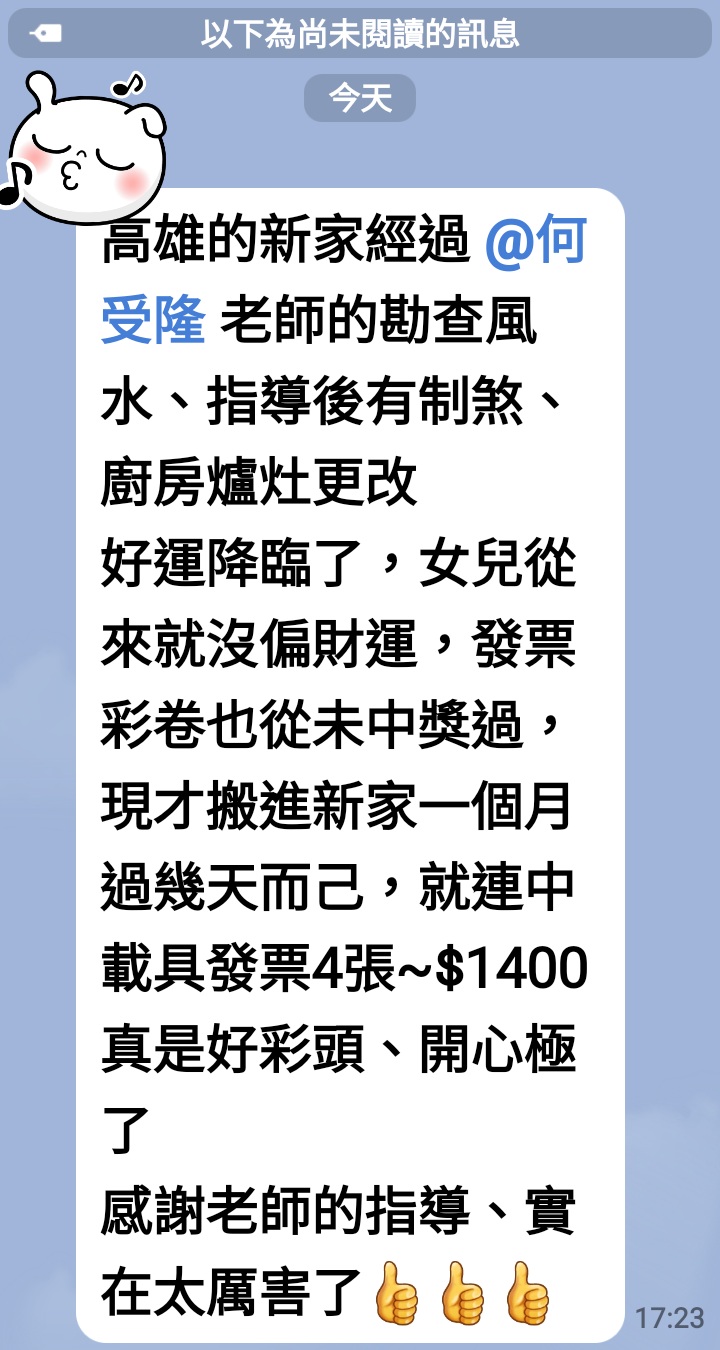Open the @何受隆 mention in the message
The width and height of the screenshot is (720, 1350).
pos(535,244)
